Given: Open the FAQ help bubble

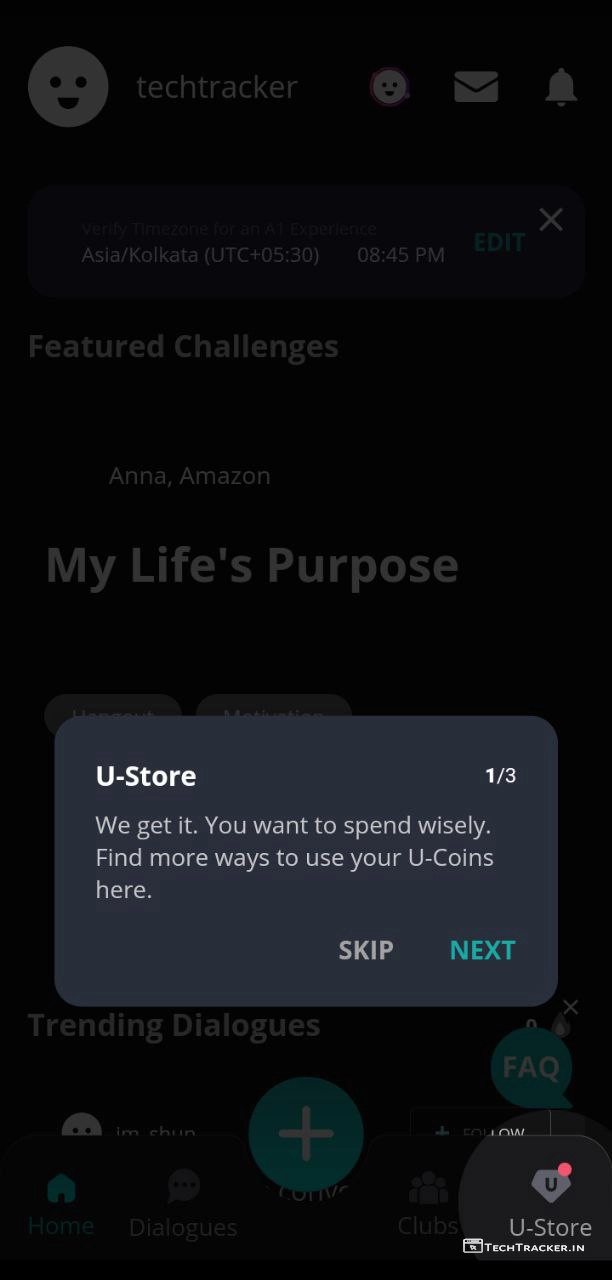Looking at the screenshot, I should [531, 1068].
